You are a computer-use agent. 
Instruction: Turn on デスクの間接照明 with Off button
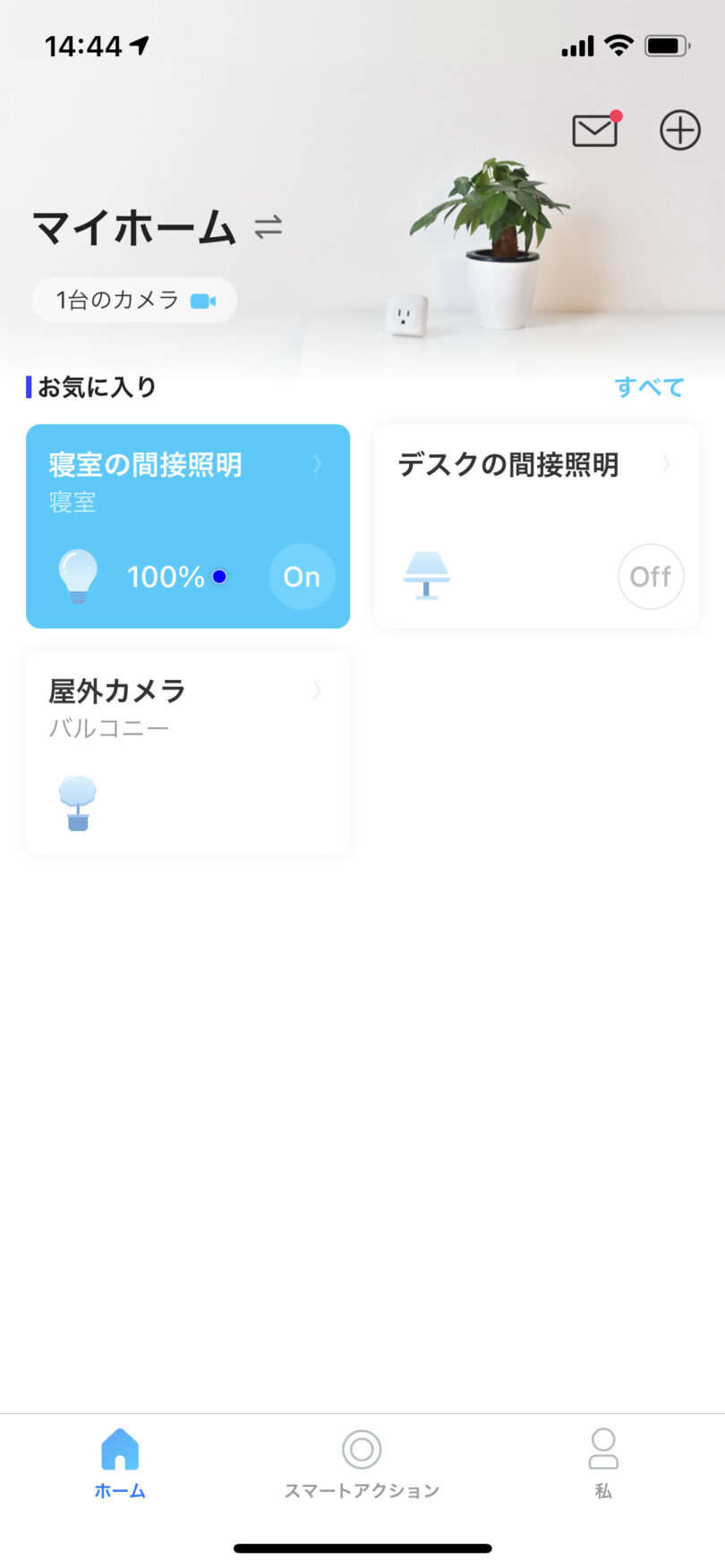click(x=651, y=577)
